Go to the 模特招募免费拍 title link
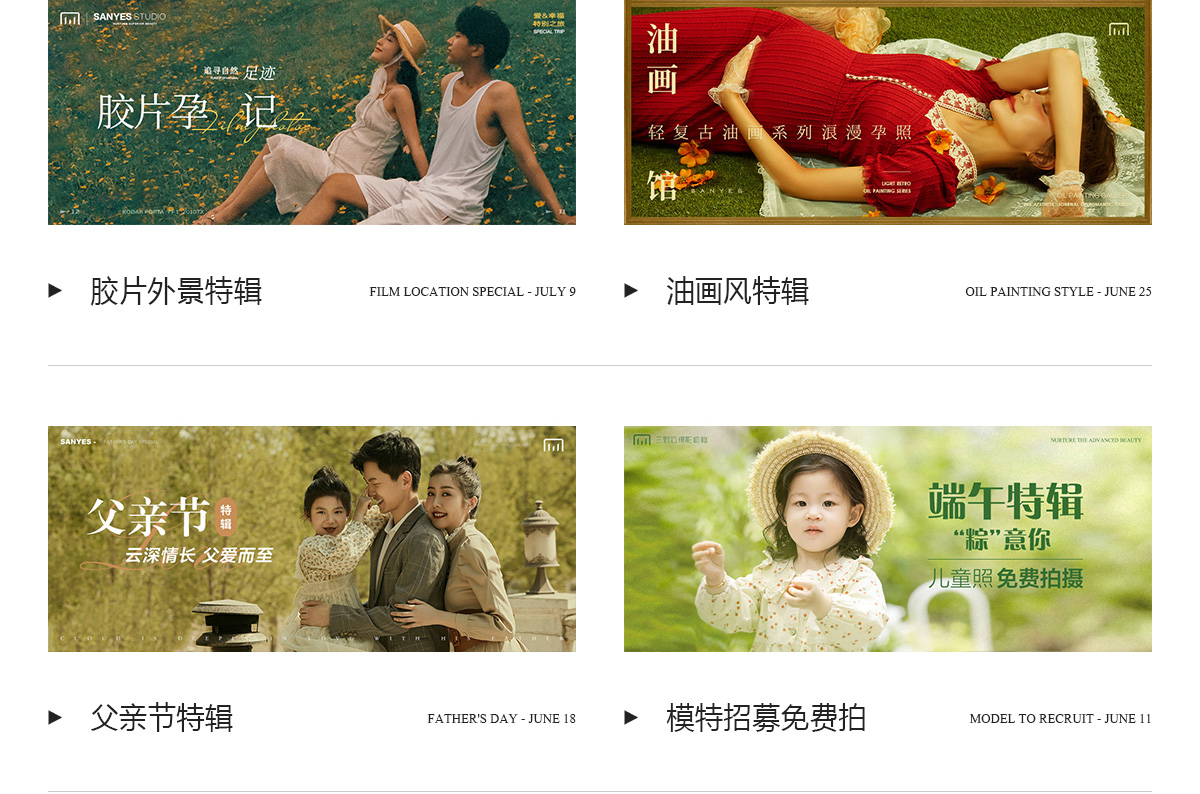The height and width of the screenshot is (794, 1200). pos(766,718)
